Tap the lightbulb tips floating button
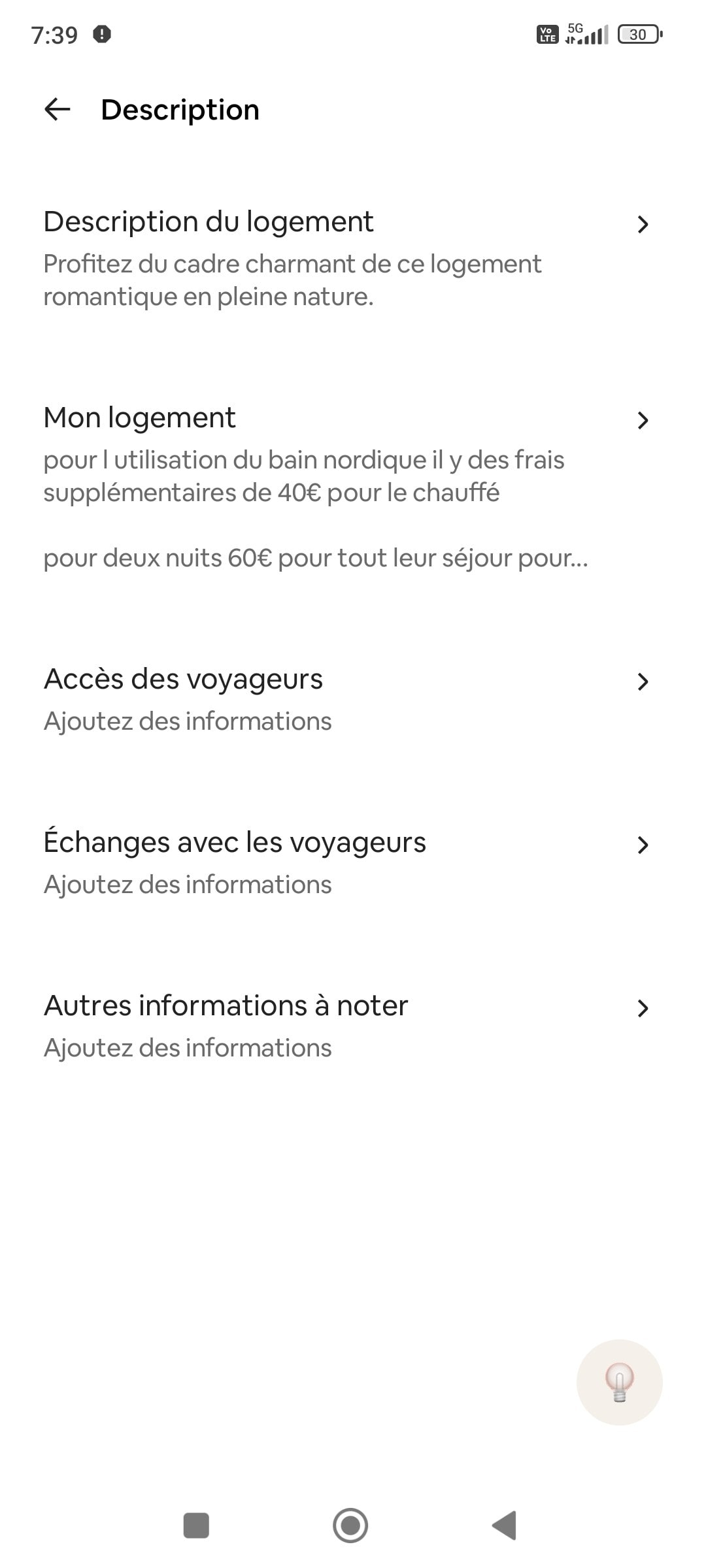 pyautogui.click(x=619, y=1382)
